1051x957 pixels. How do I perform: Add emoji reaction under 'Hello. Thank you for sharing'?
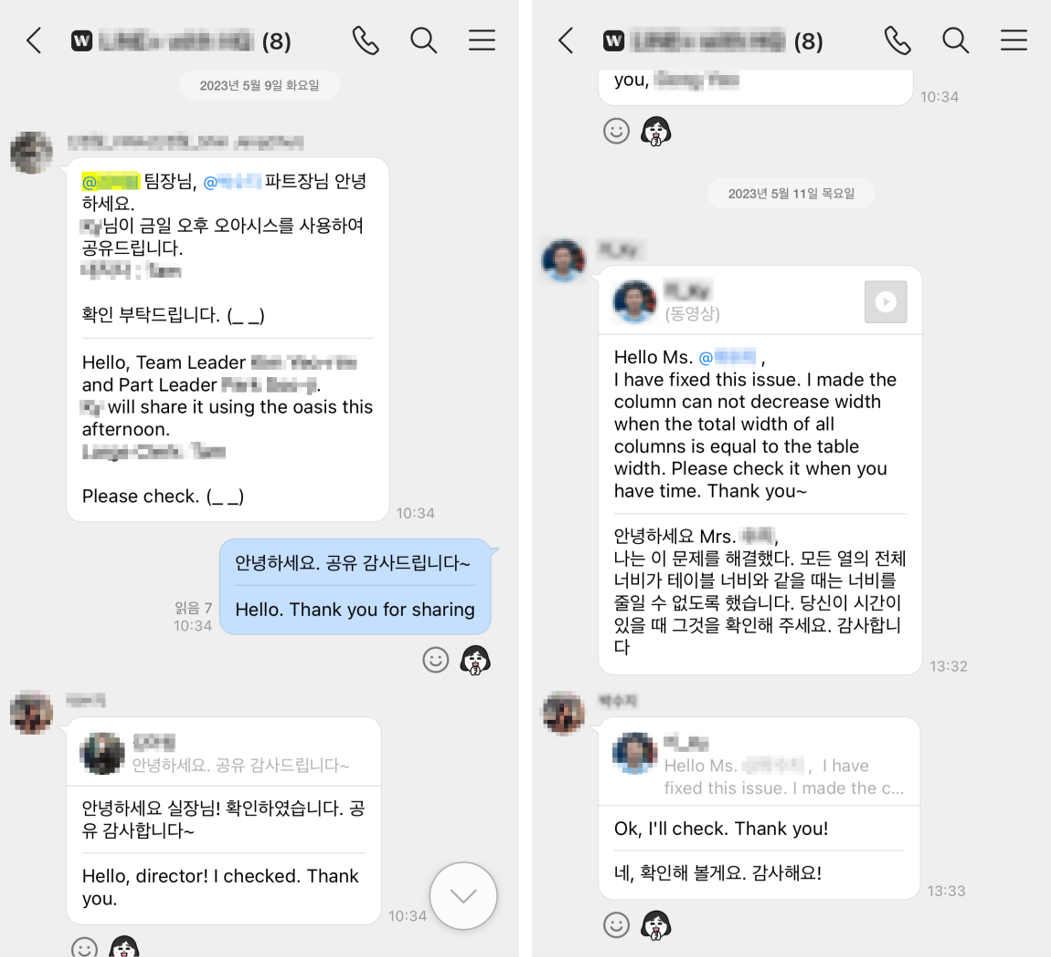pyautogui.click(x=435, y=660)
